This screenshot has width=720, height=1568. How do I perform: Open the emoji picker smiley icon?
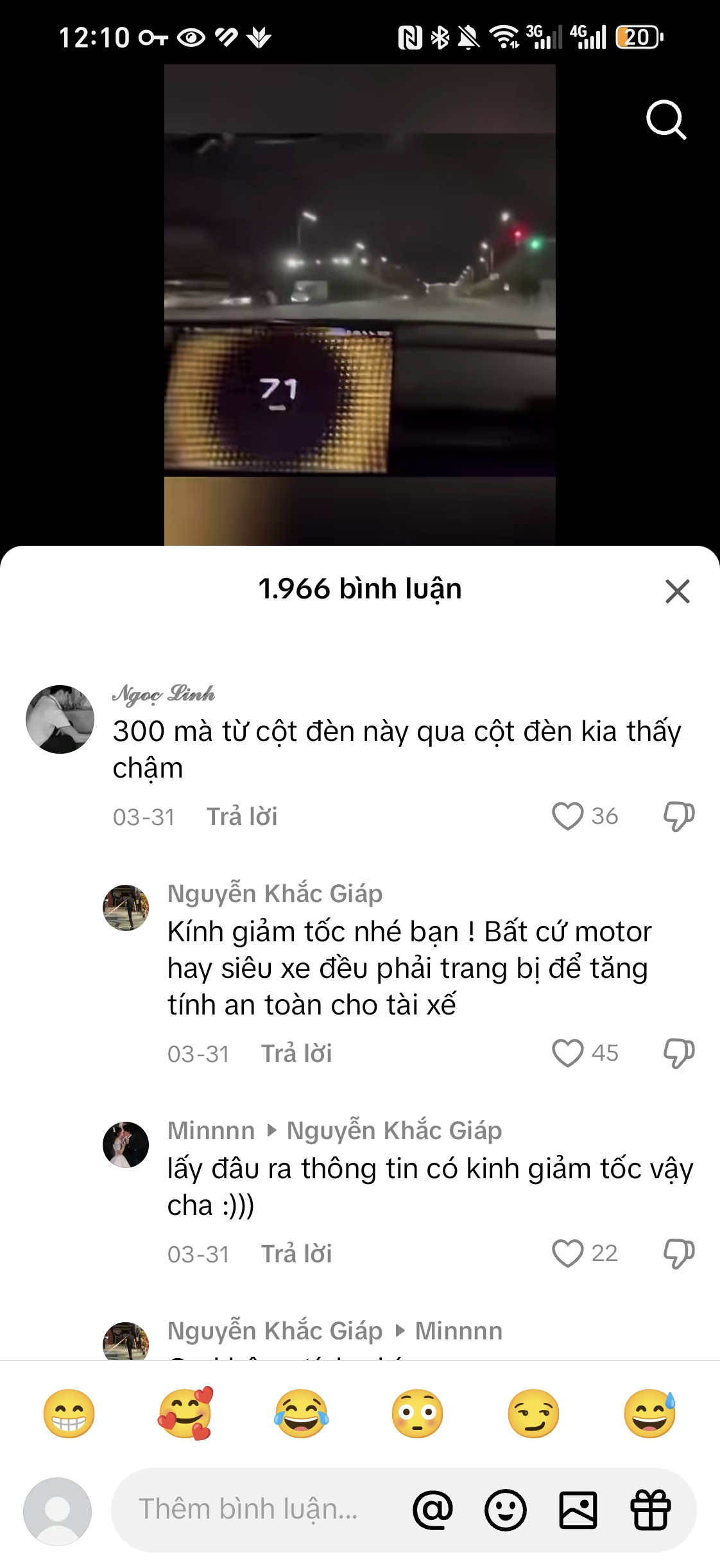(x=505, y=1510)
